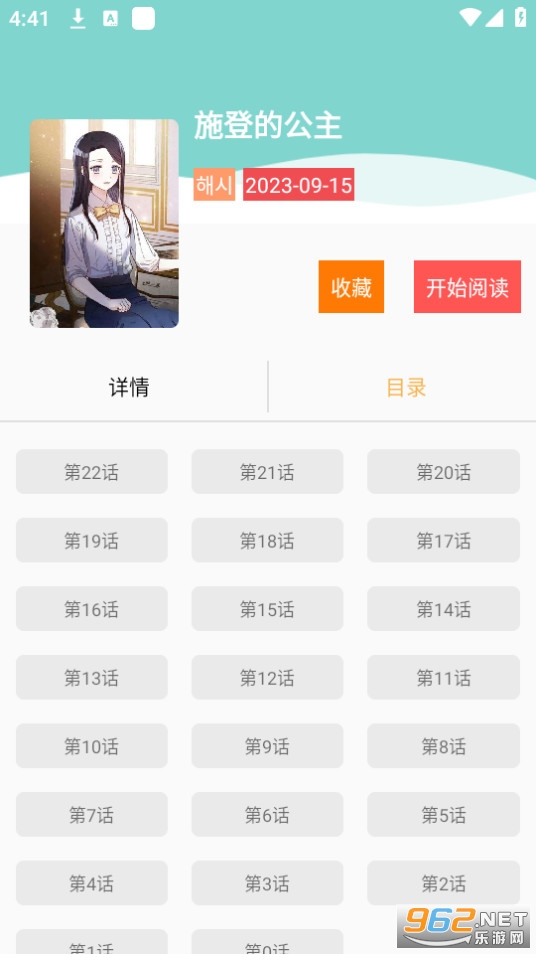Select chapter 第14话

(444, 608)
